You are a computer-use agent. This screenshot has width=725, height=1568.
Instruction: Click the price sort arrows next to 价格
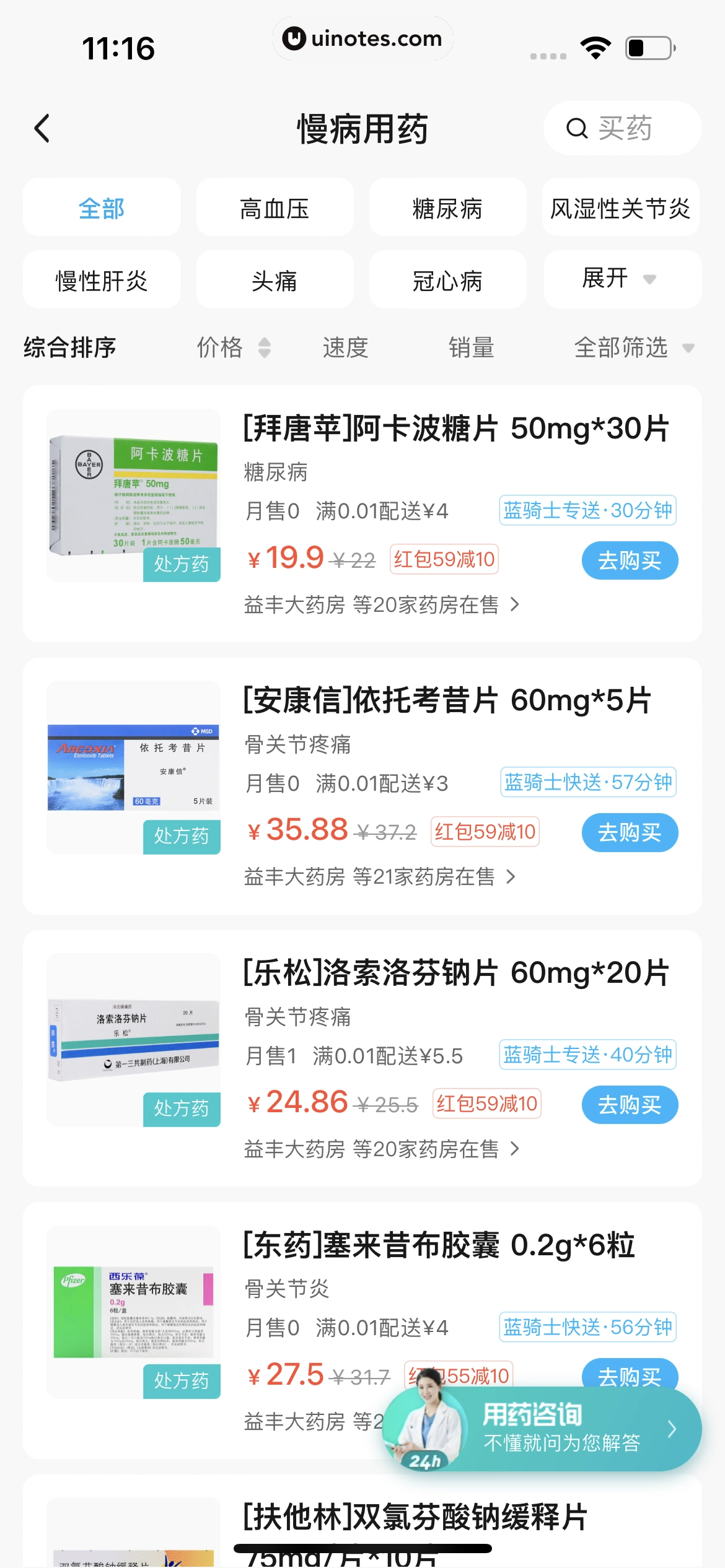coord(266,348)
